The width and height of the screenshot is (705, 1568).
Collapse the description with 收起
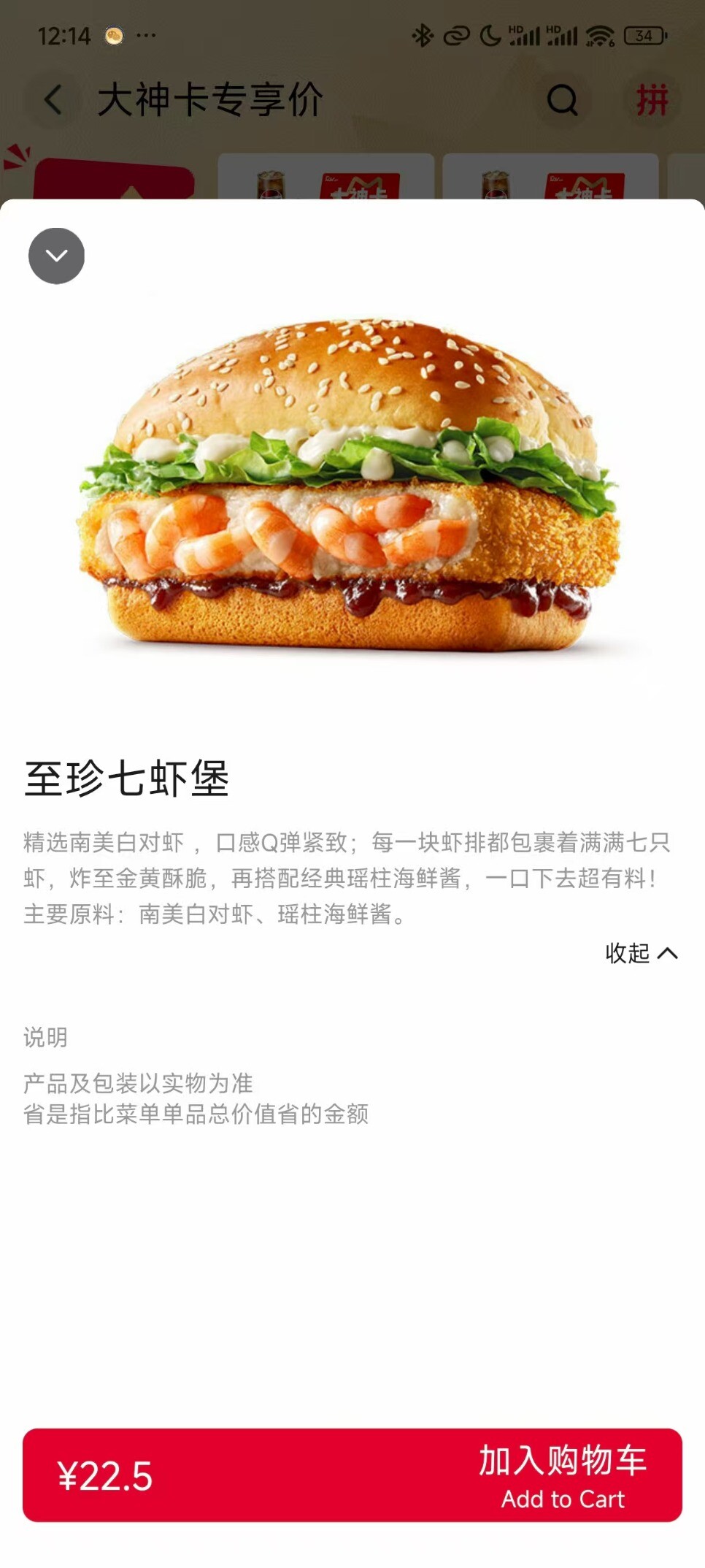pos(642,953)
